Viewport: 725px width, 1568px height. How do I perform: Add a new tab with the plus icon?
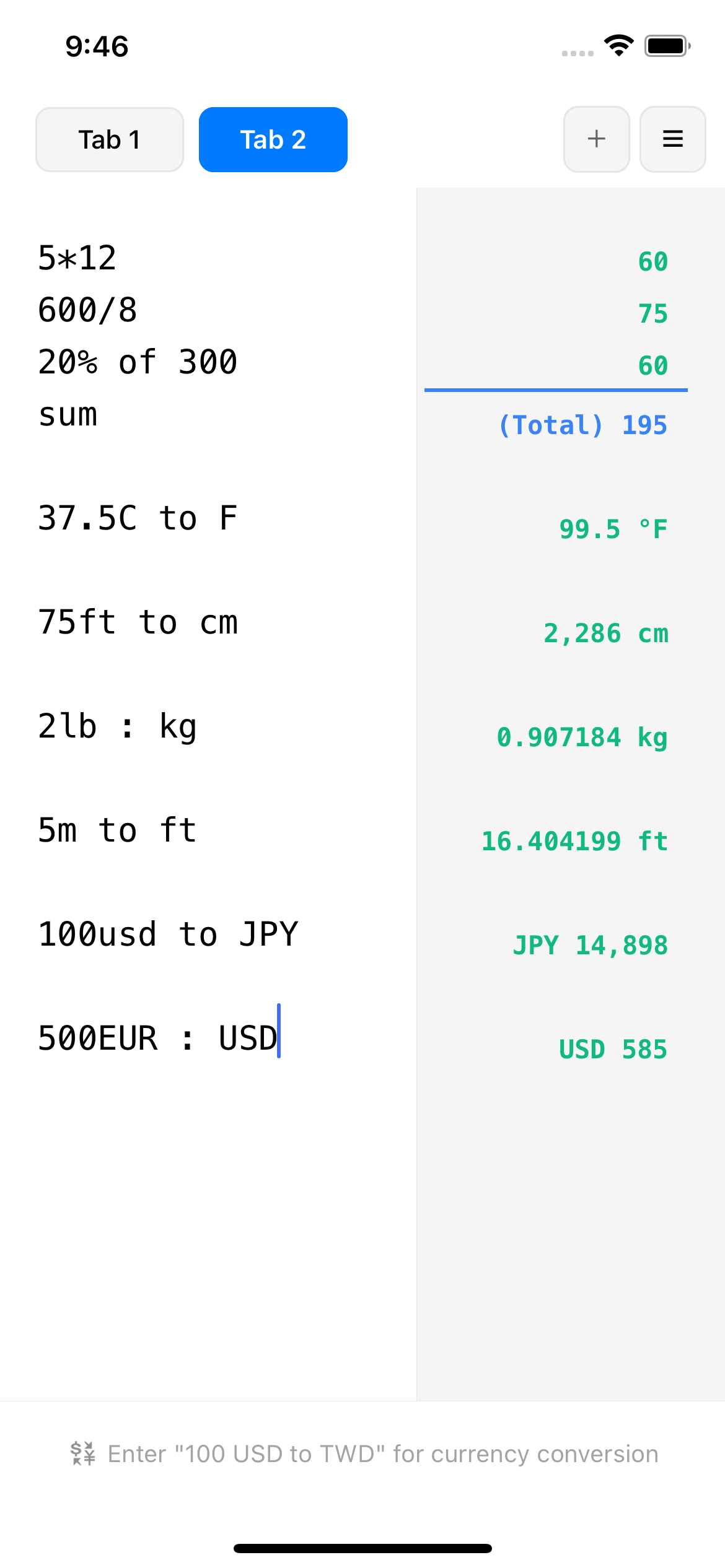click(595, 139)
